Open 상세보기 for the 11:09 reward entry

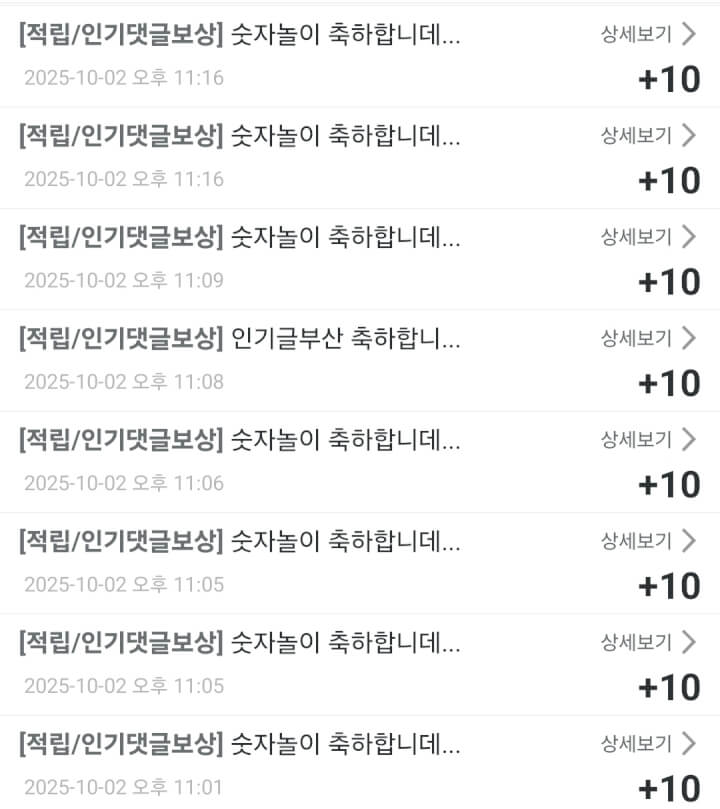(648, 237)
